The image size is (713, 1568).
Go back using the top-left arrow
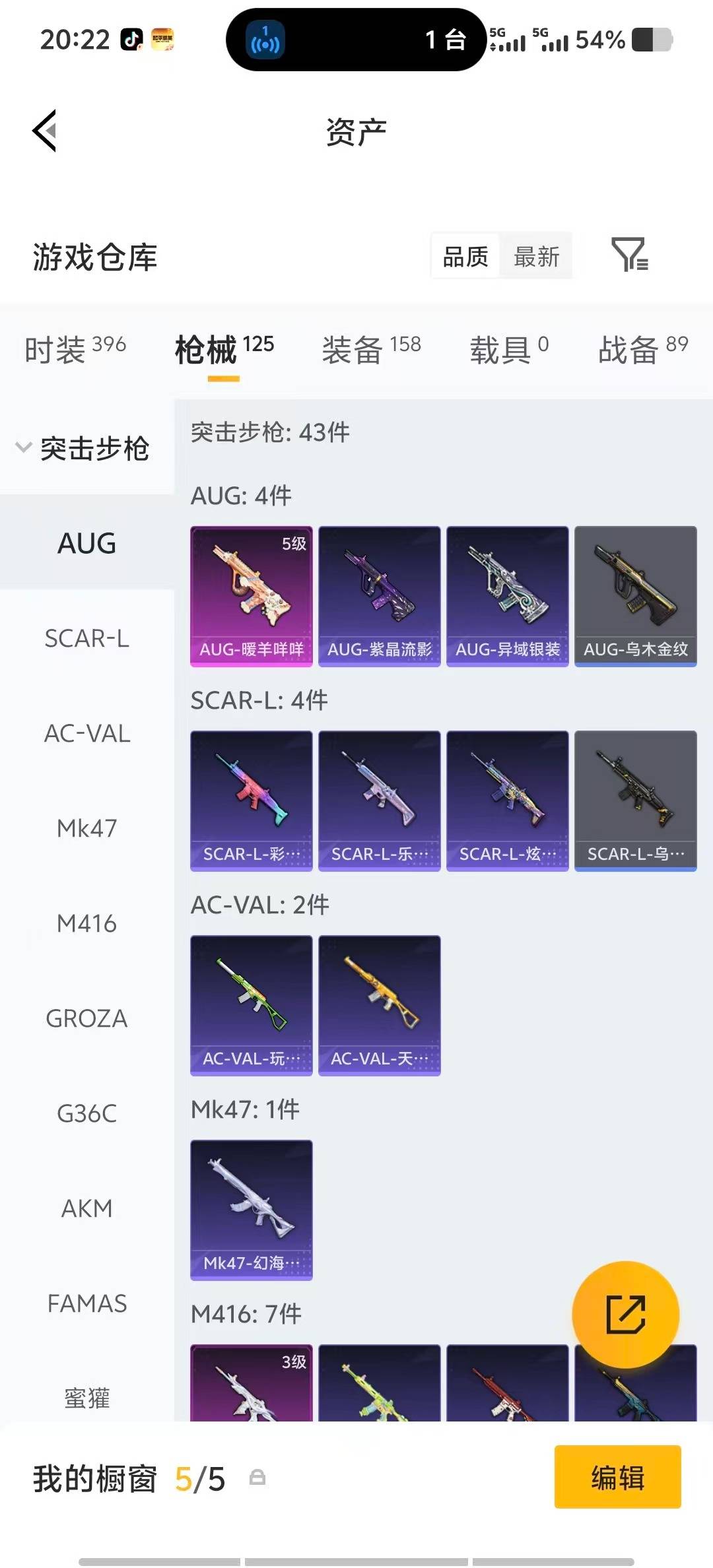point(45,131)
